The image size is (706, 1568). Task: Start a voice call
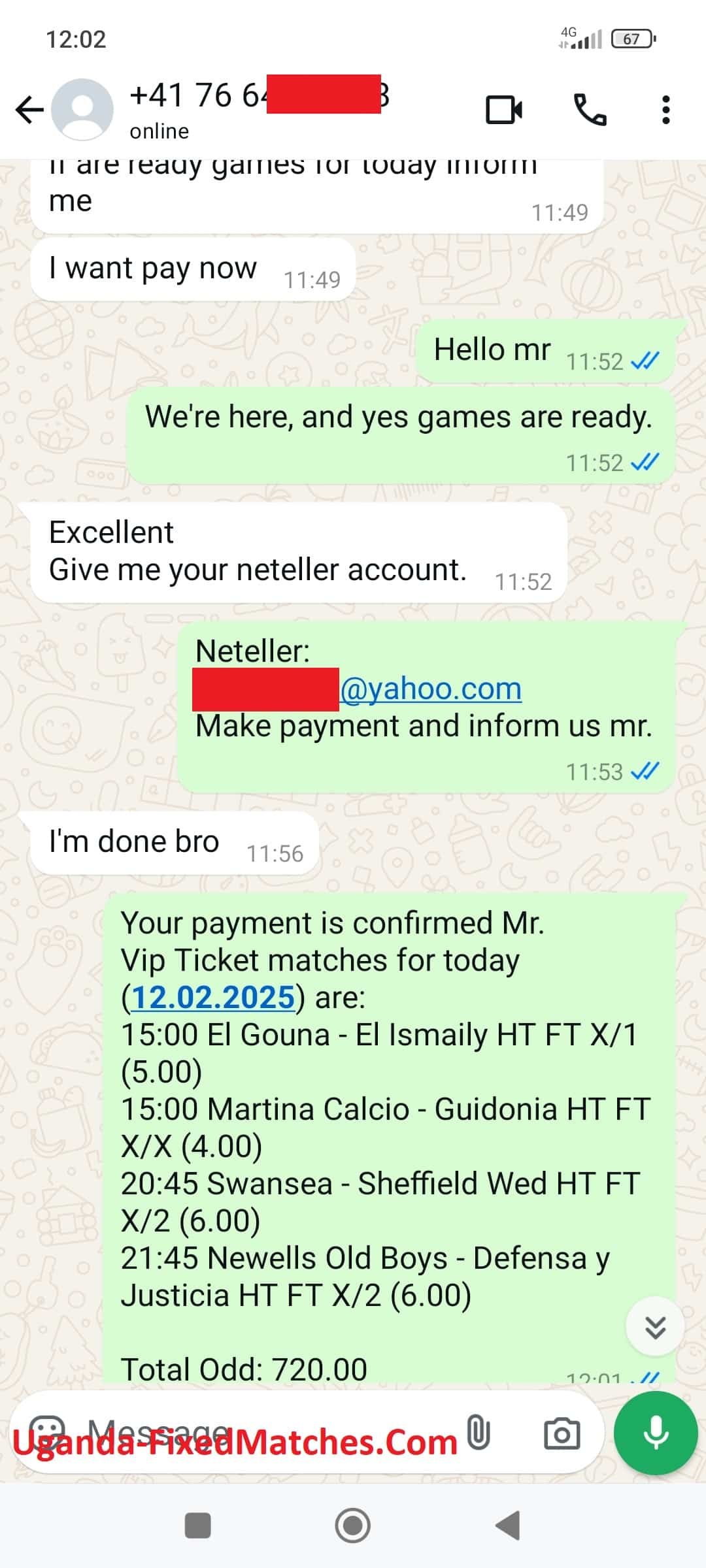[x=590, y=110]
